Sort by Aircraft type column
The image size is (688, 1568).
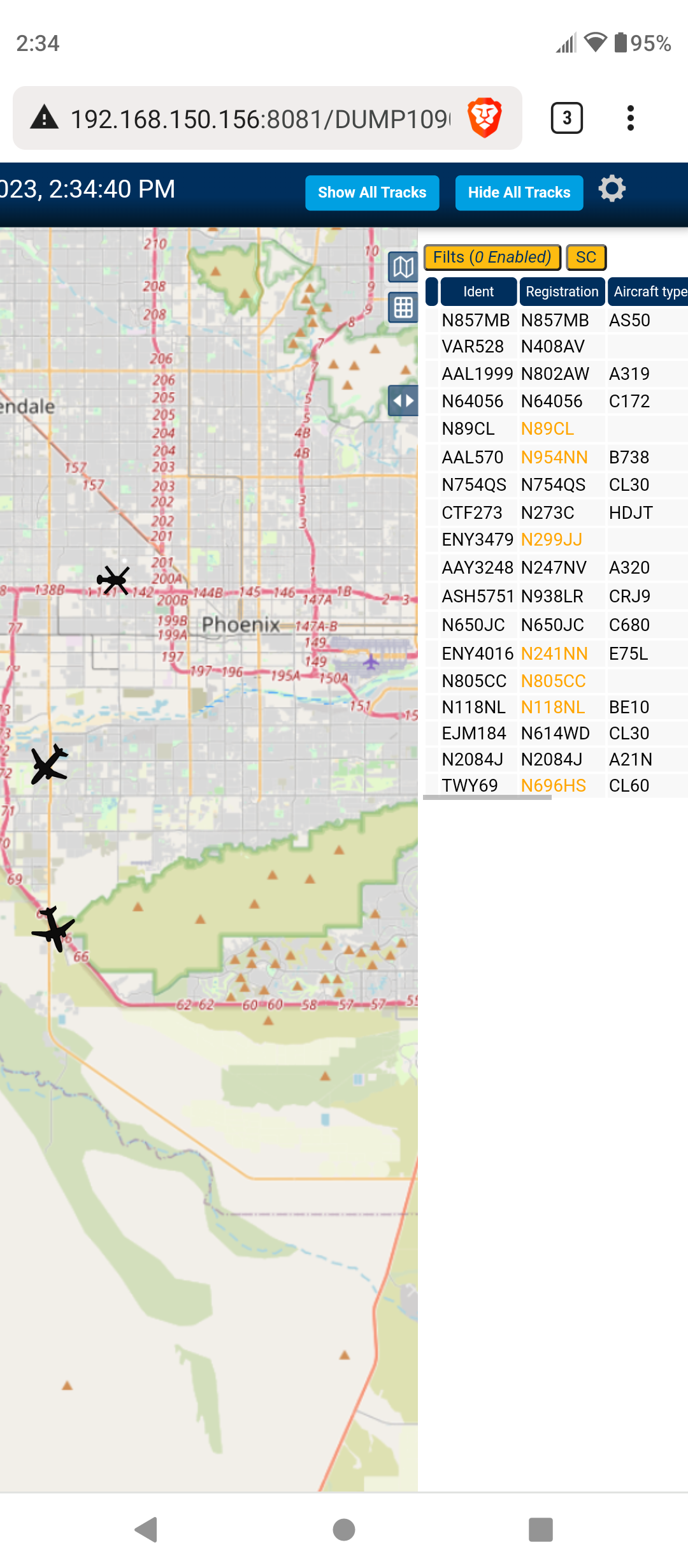pyautogui.click(x=649, y=292)
